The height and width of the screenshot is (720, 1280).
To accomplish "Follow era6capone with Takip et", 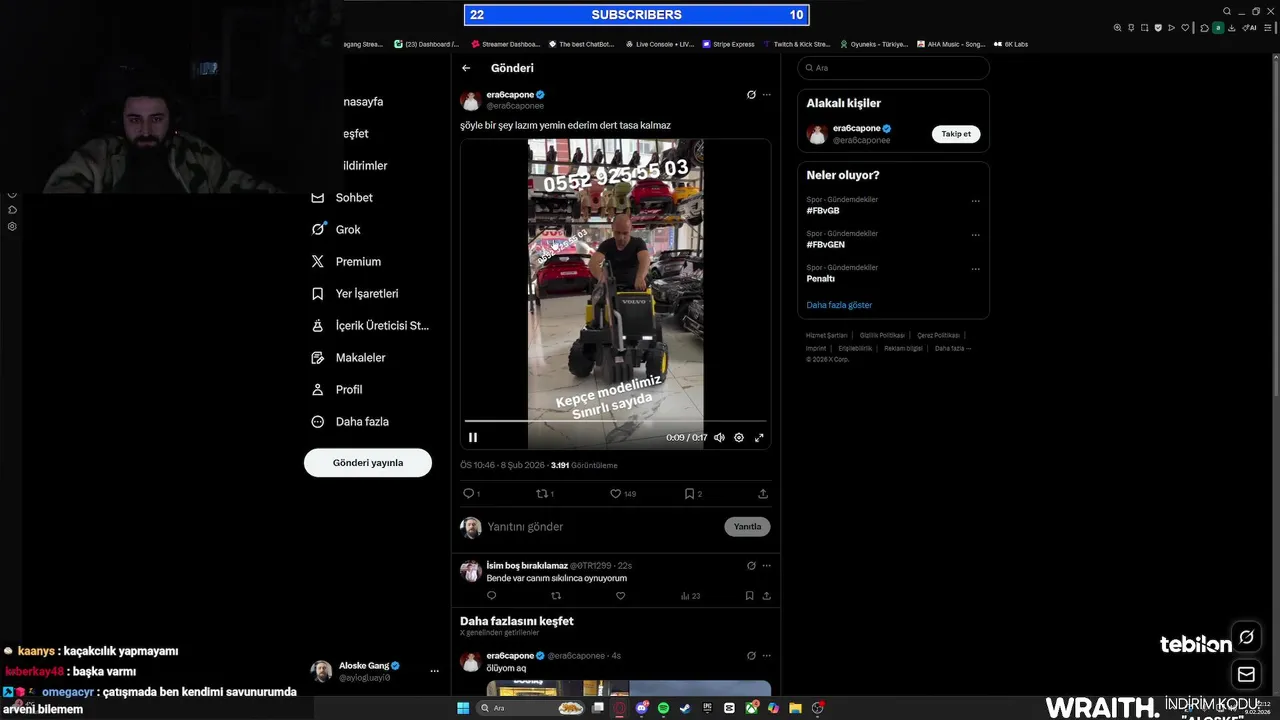I will pos(955,134).
